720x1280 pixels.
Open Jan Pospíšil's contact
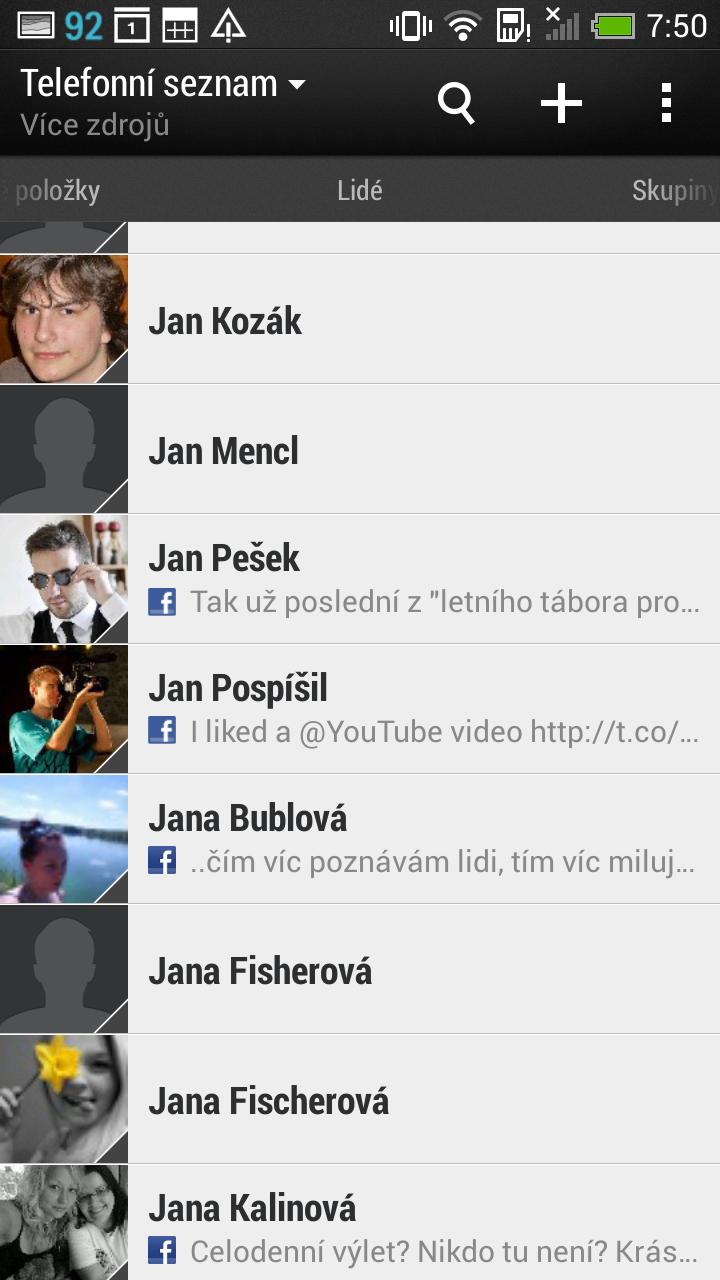420,709
